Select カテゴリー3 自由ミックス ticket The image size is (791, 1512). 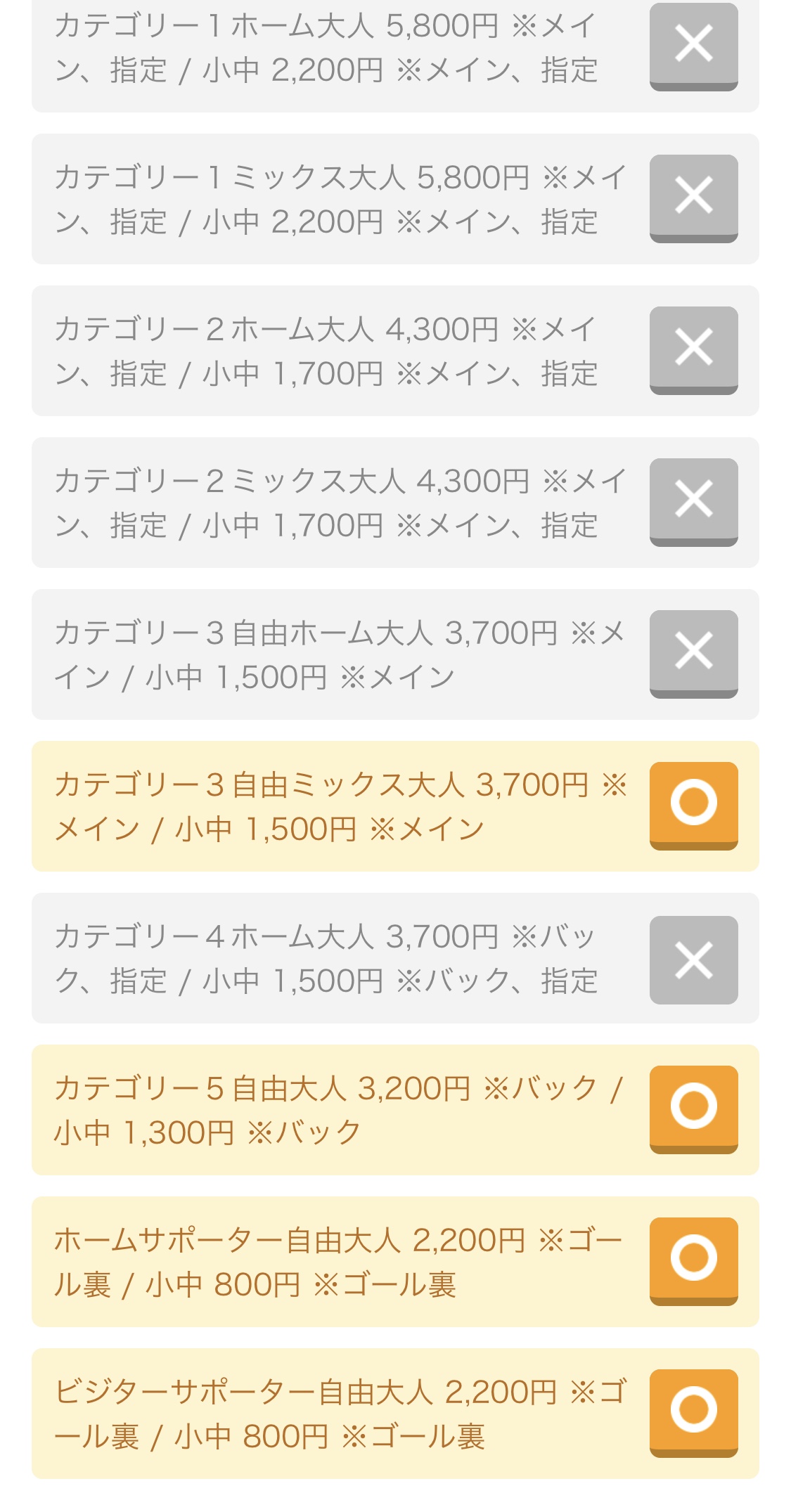(x=693, y=804)
